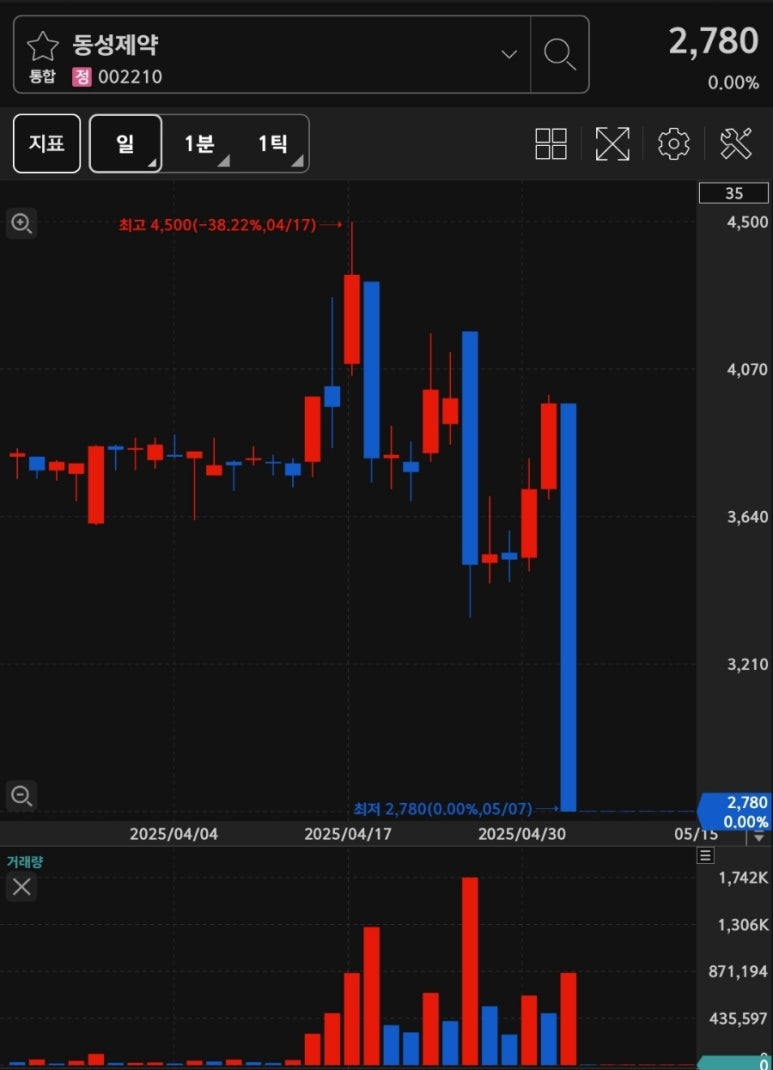Switch to the 1틱 tick chart

[x=272, y=143]
